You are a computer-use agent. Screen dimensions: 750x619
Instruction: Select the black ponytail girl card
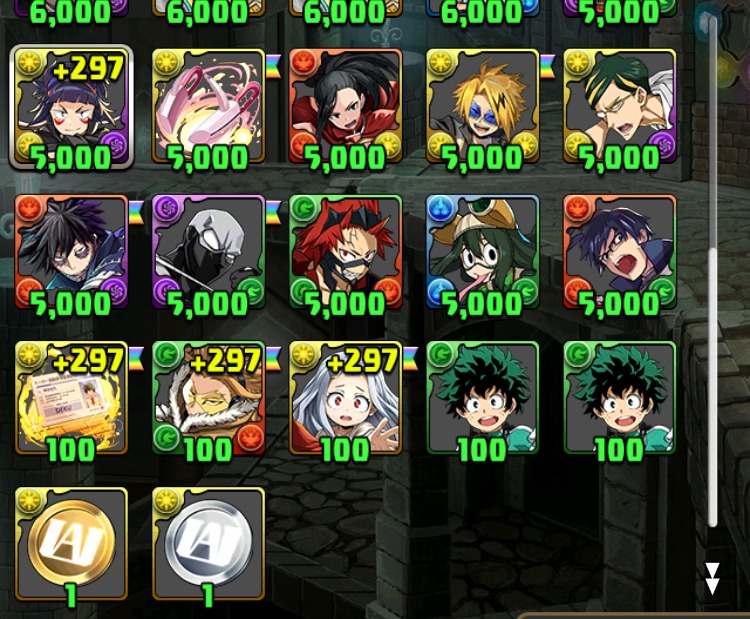click(345, 108)
